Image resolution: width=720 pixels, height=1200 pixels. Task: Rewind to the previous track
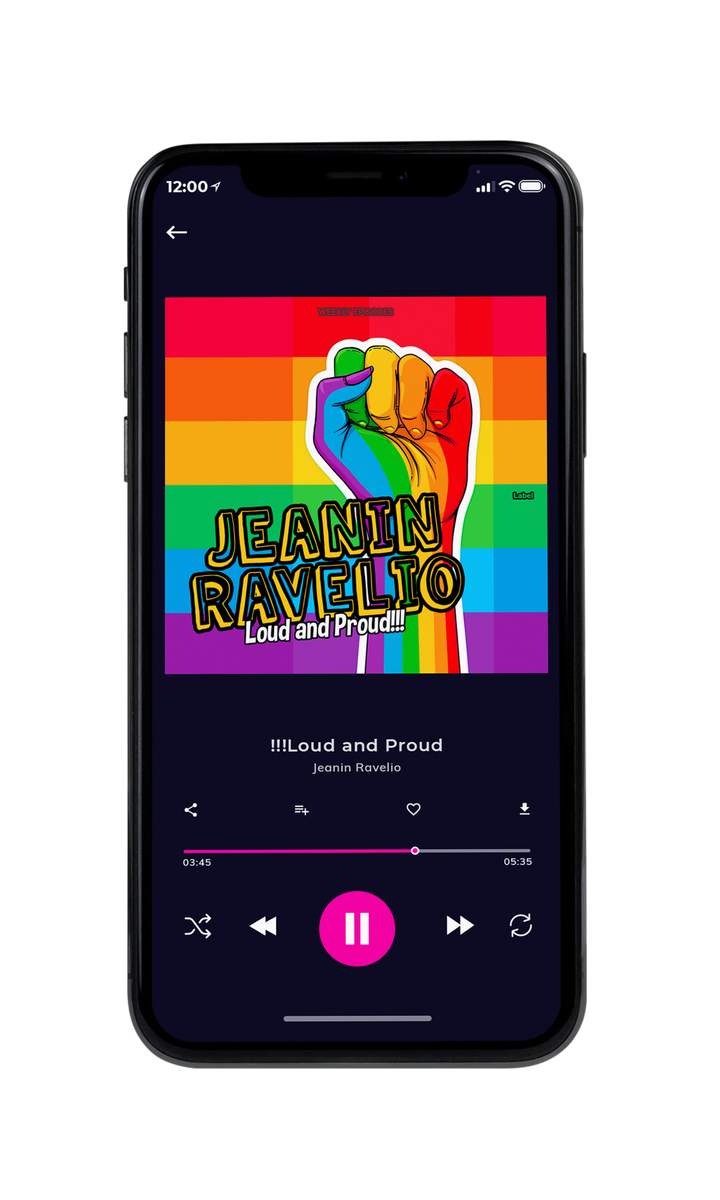click(263, 927)
